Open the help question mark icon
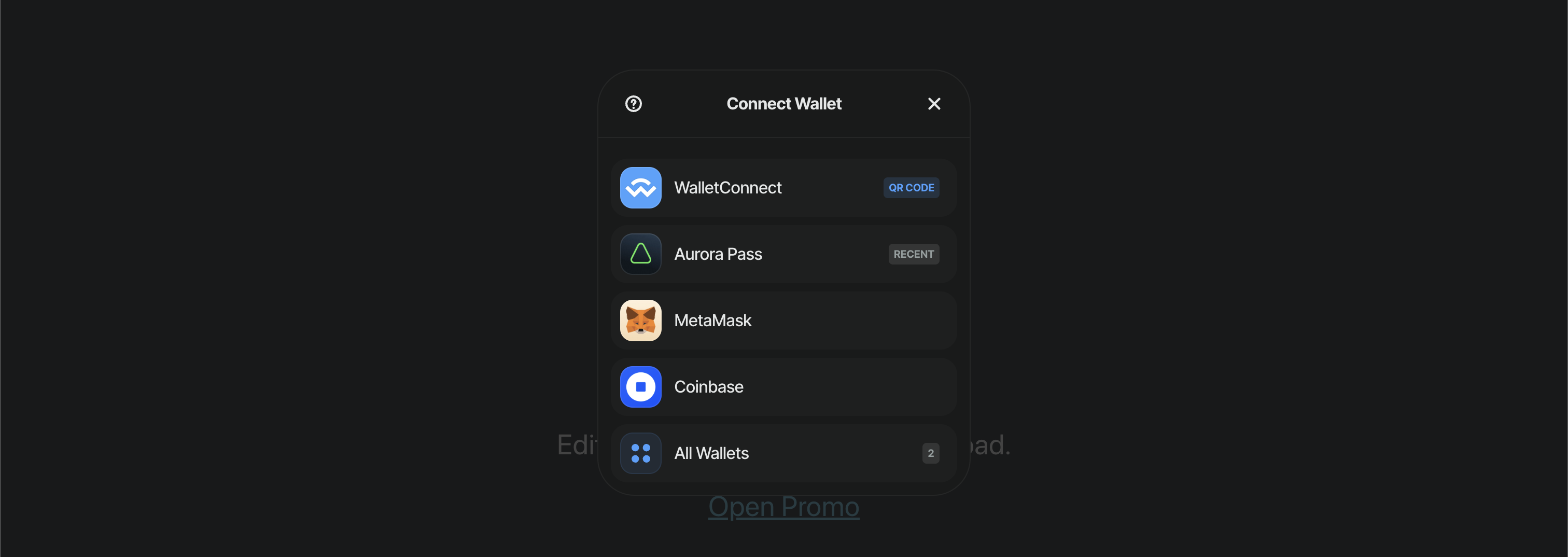Image resolution: width=1568 pixels, height=557 pixels. pos(633,104)
